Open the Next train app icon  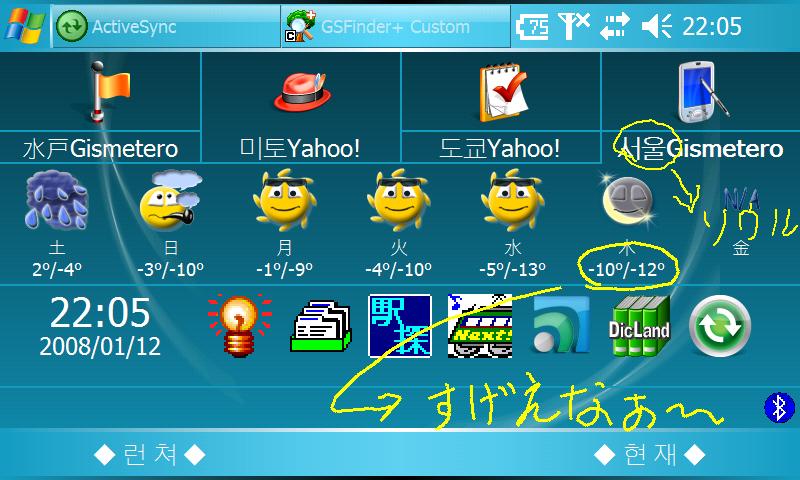(x=480, y=326)
